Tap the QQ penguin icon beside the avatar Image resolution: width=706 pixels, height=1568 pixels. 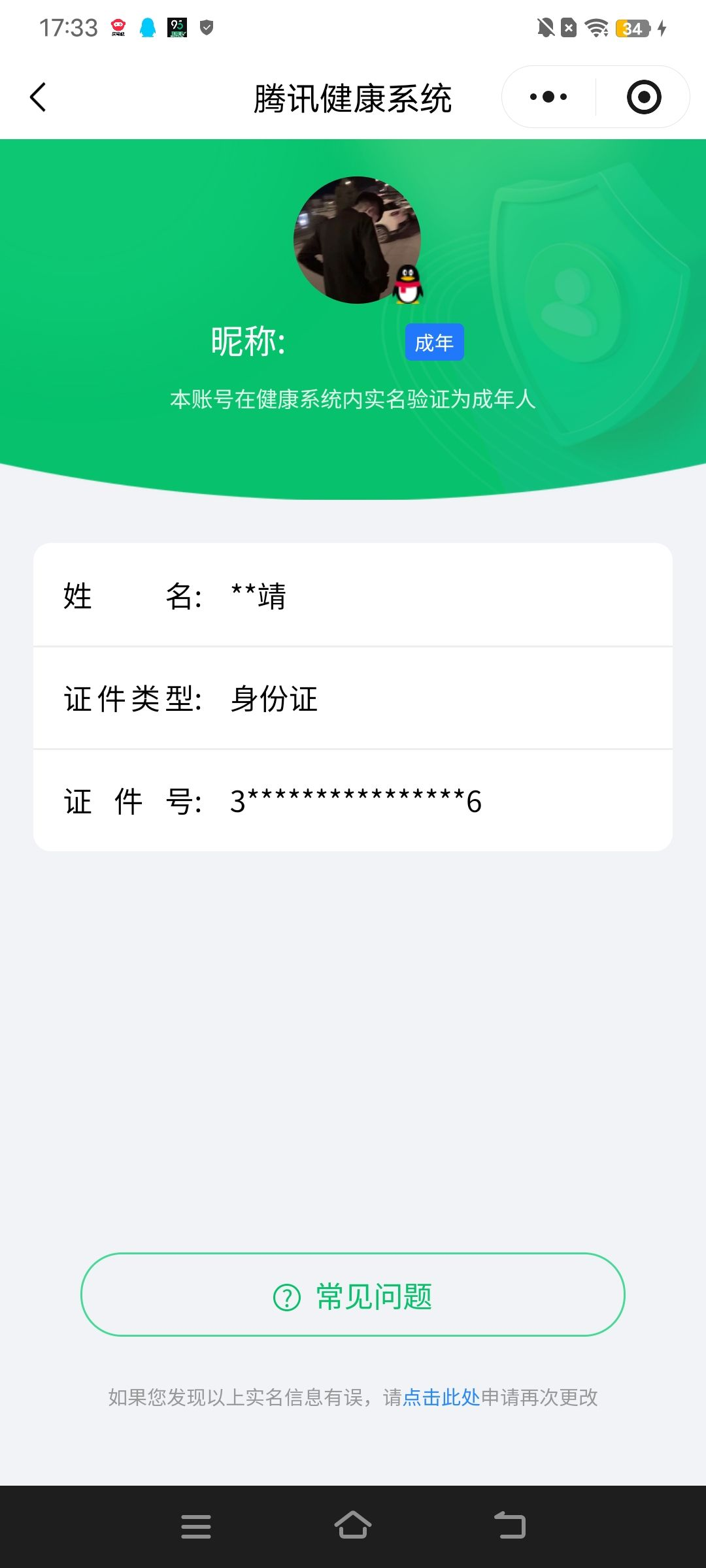click(x=407, y=286)
